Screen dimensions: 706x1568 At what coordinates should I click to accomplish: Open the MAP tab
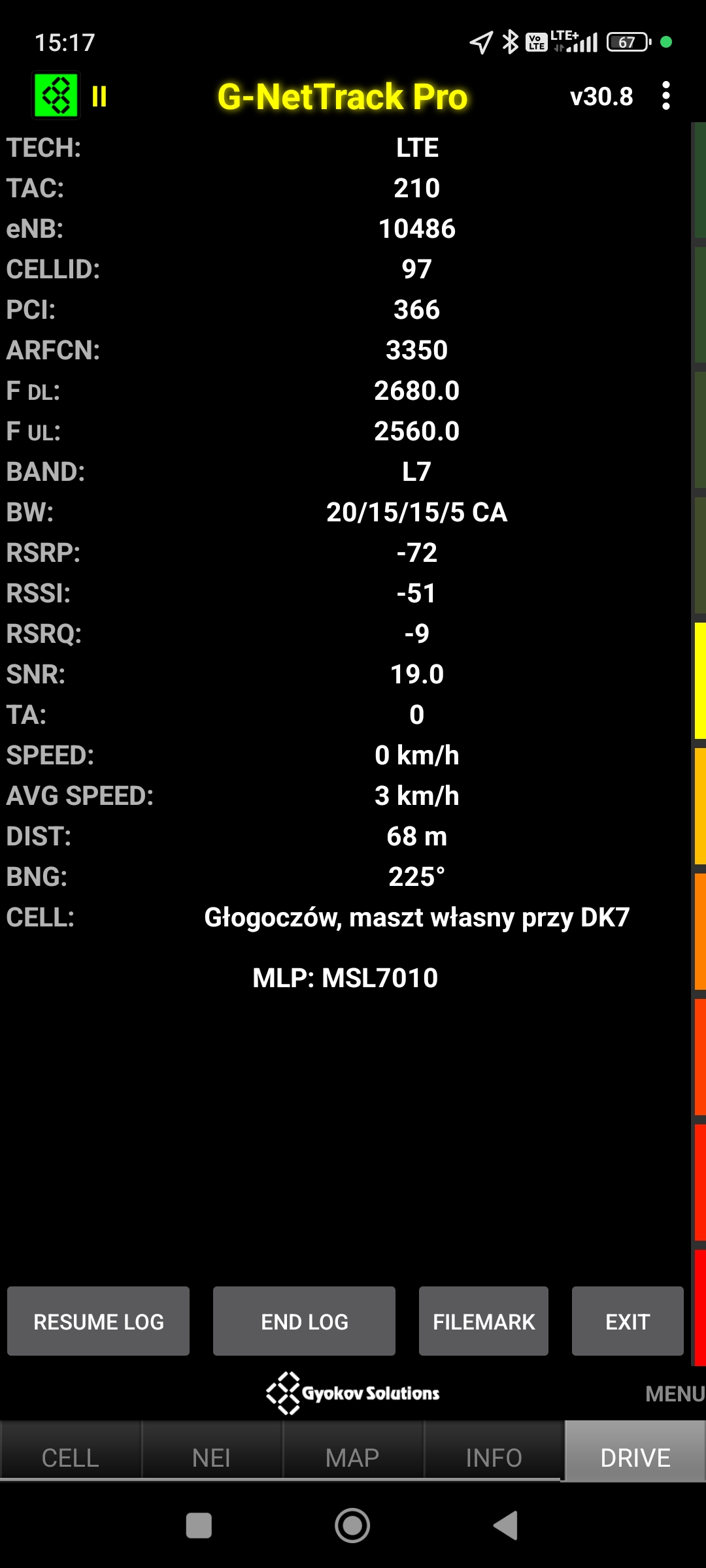pyautogui.click(x=353, y=1458)
